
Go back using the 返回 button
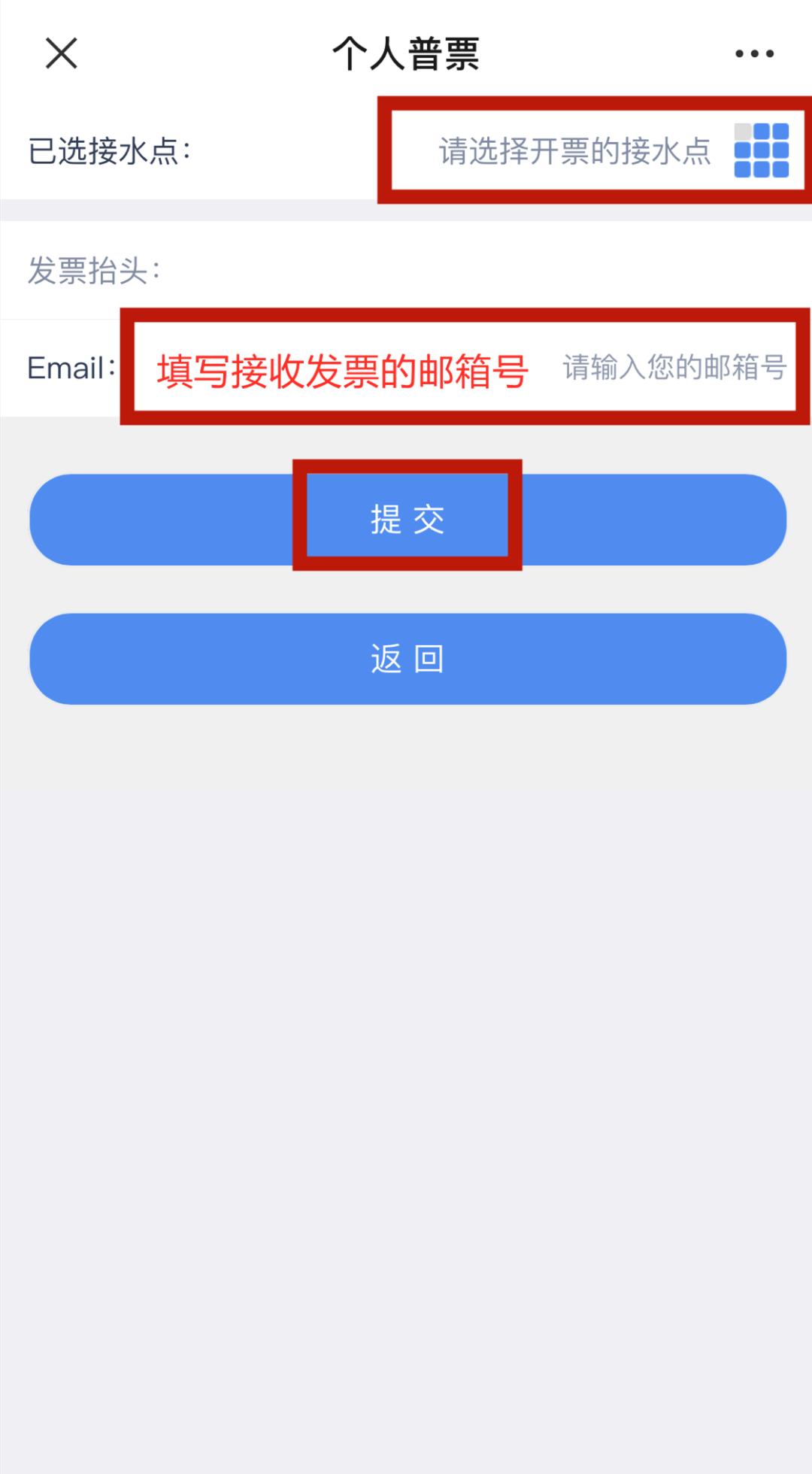coord(408,659)
